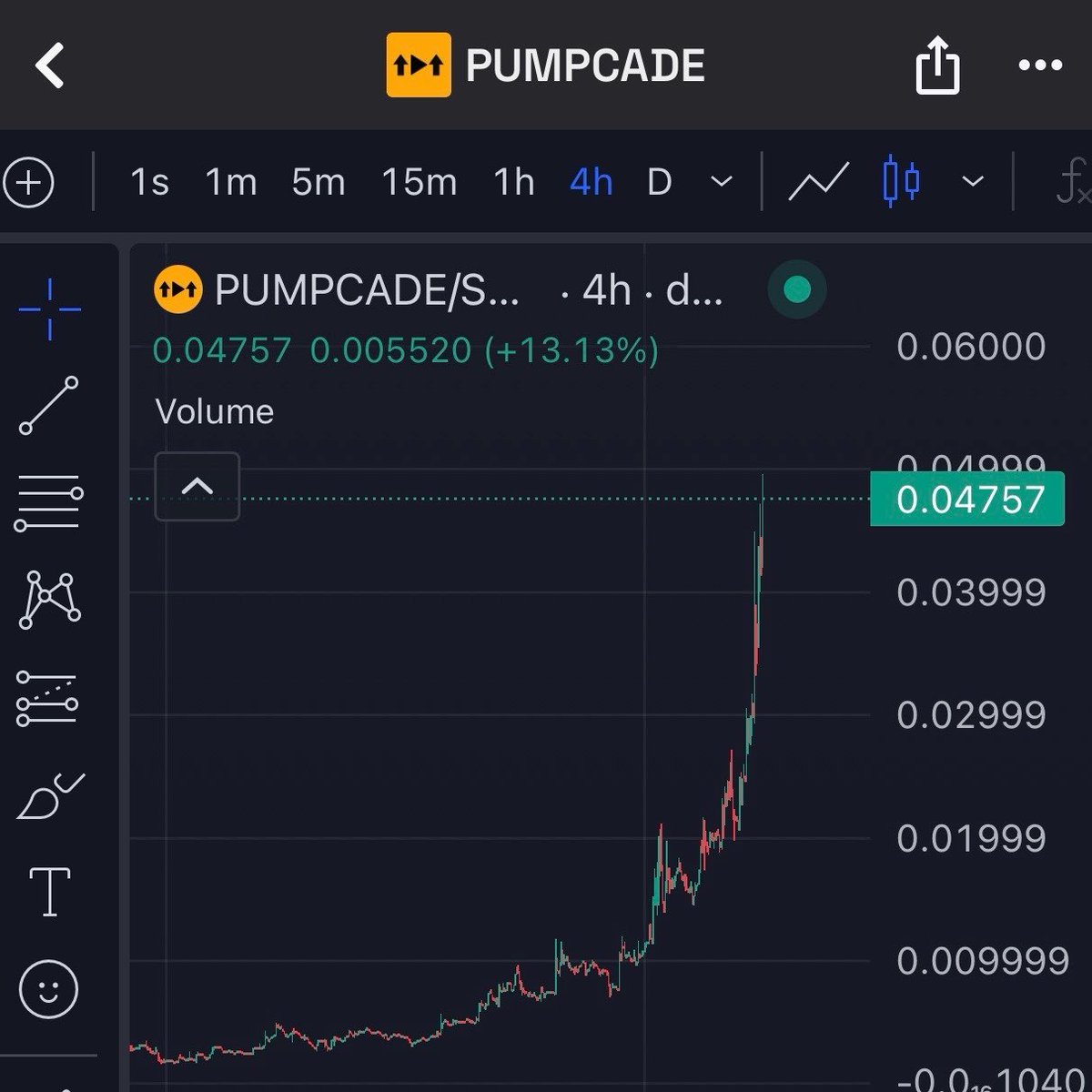Viewport: 1092px width, 1092px height.
Task: Collapse the indicator legend with the chevron
Action: pyautogui.click(x=197, y=487)
